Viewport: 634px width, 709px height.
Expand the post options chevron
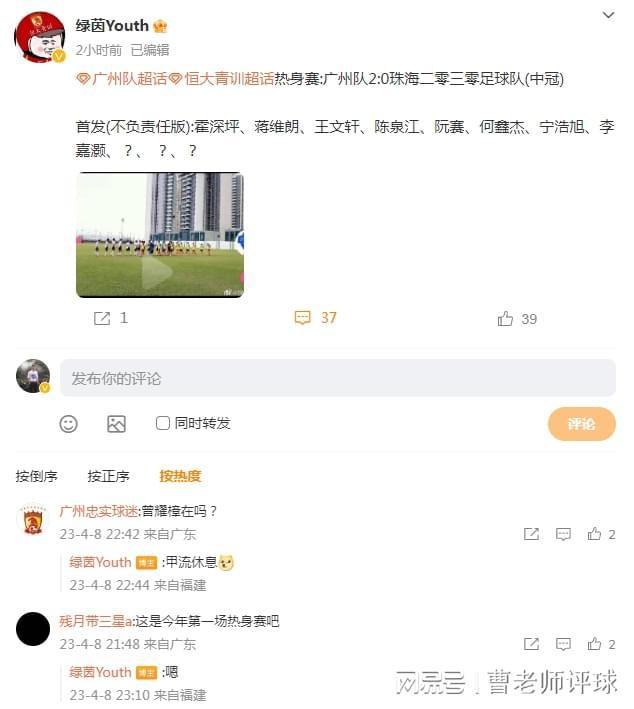[x=608, y=15]
